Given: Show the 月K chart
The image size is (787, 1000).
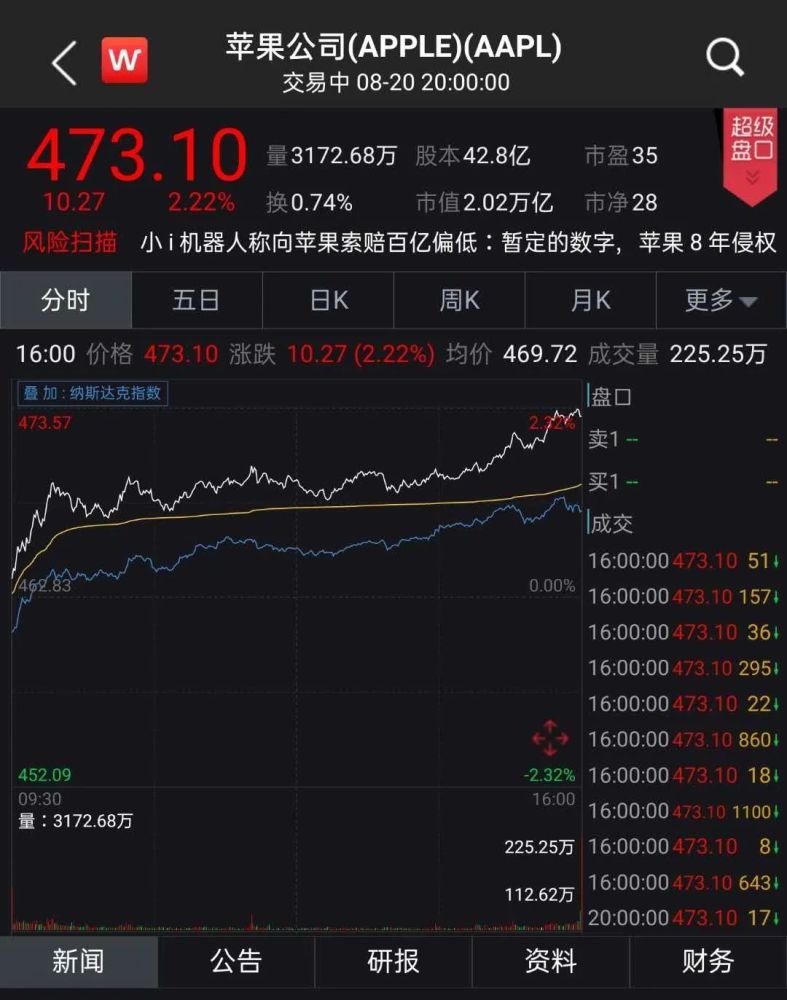Looking at the screenshot, I should point(590,300).
